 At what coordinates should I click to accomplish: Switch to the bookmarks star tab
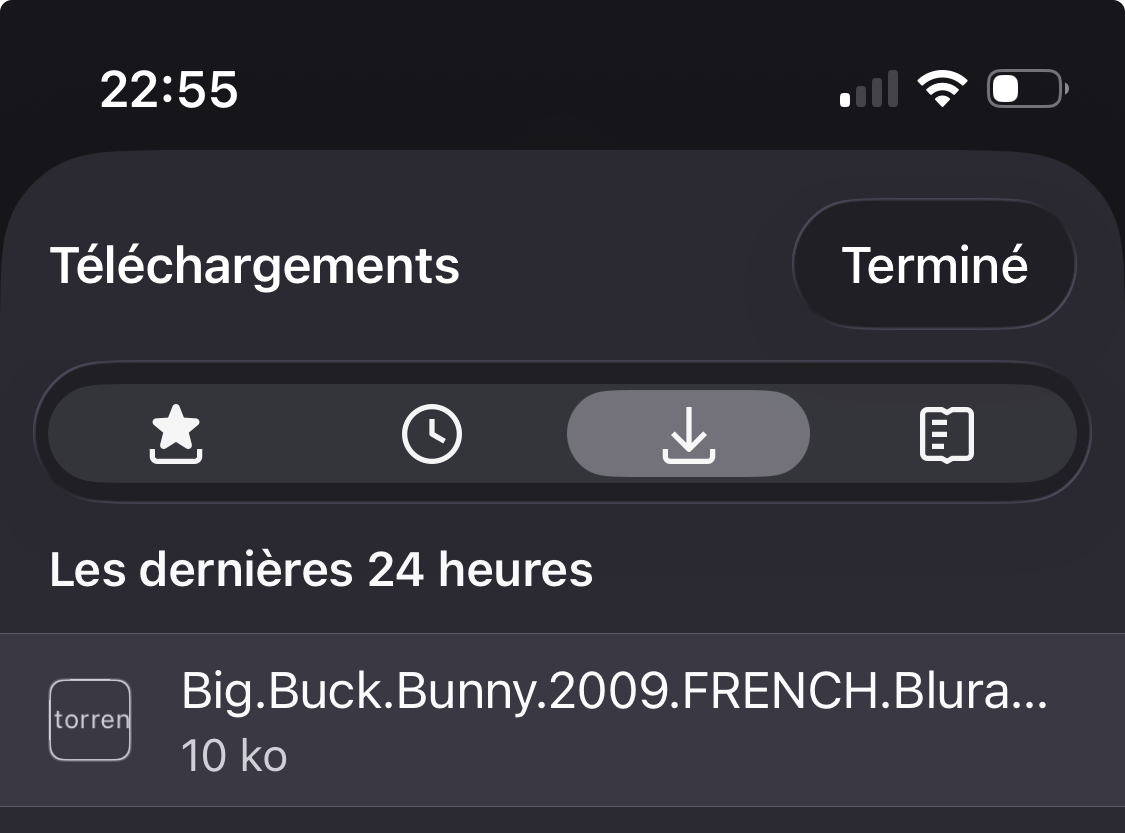pos(176,435)
